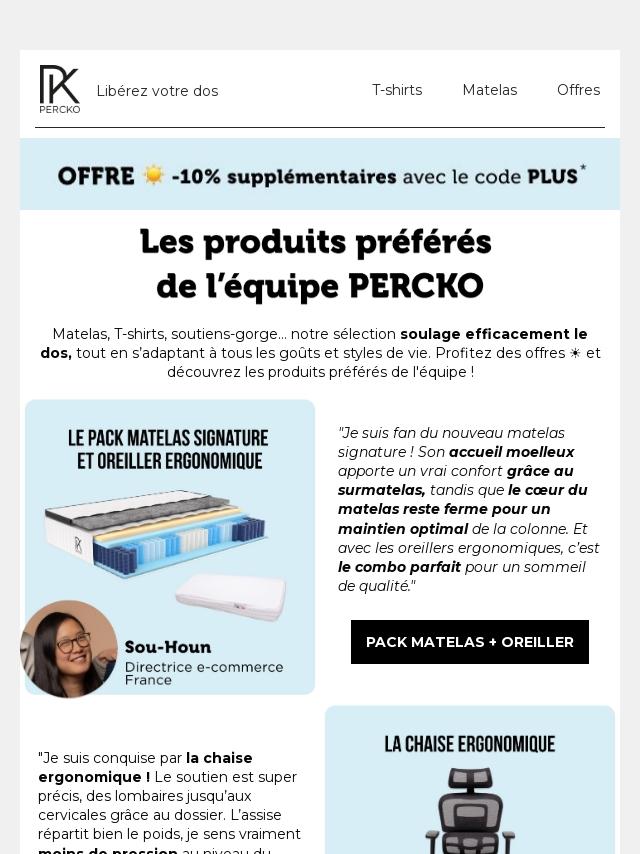Viewport: 640px width, 854px height.
Task: Open the pack matelas signature image card
Action: point(170,530)
